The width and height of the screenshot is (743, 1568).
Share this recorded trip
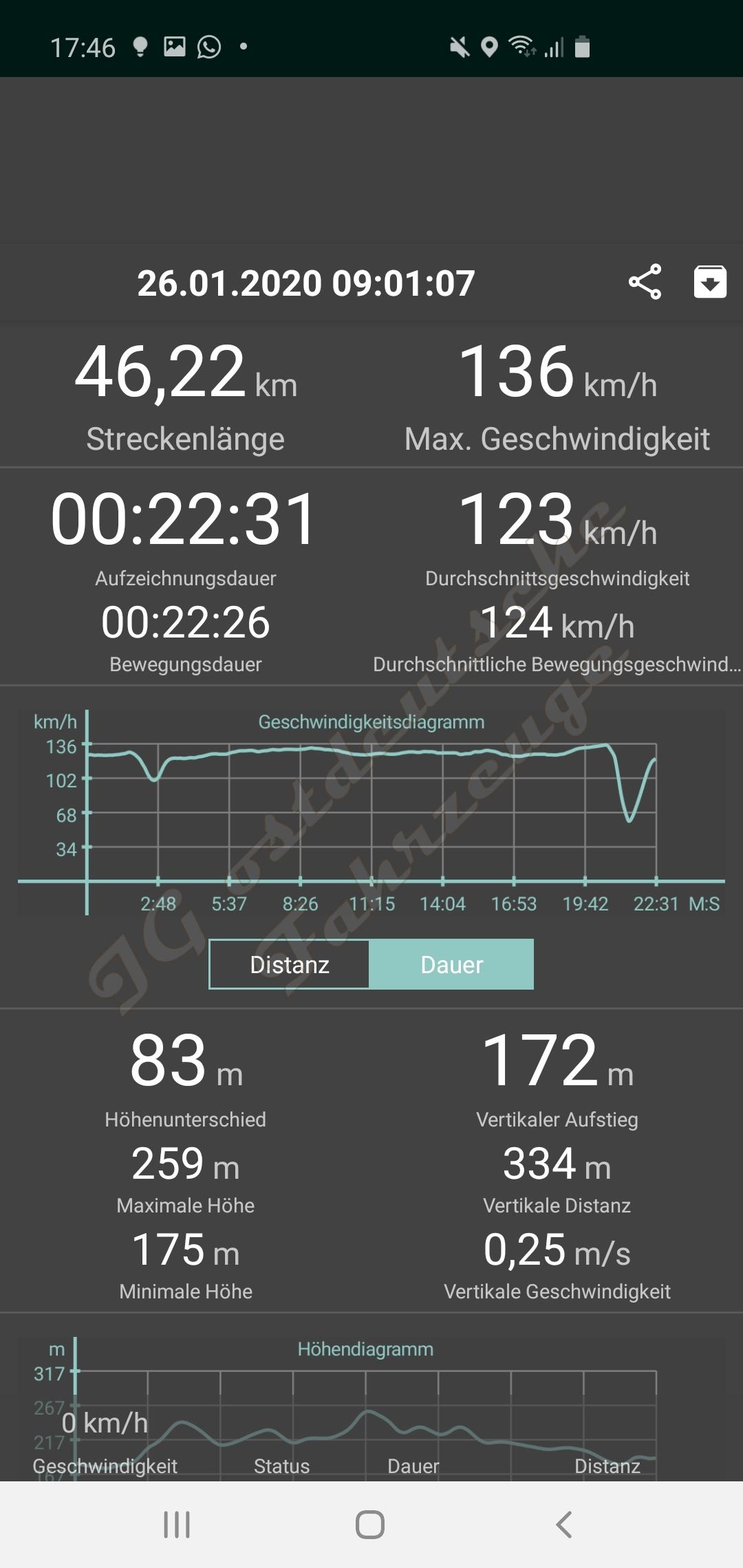click(x=645, y=282)
